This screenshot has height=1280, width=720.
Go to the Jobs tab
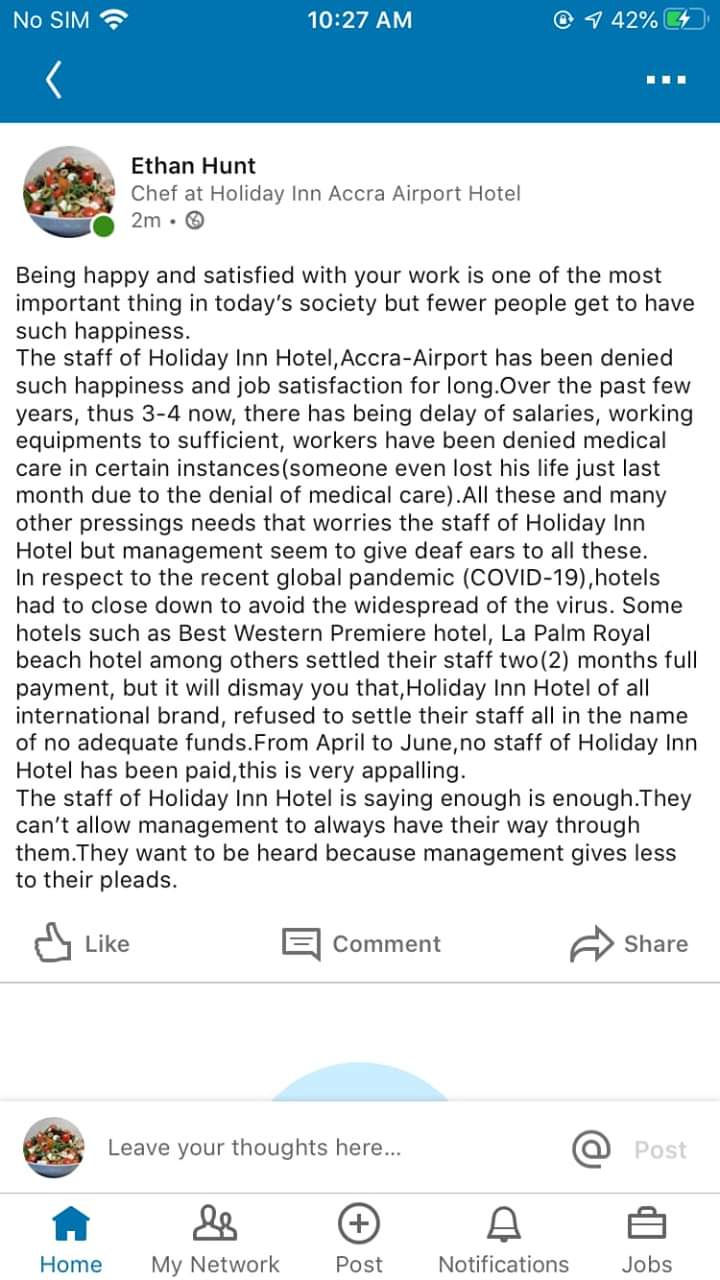[647, 1240]
